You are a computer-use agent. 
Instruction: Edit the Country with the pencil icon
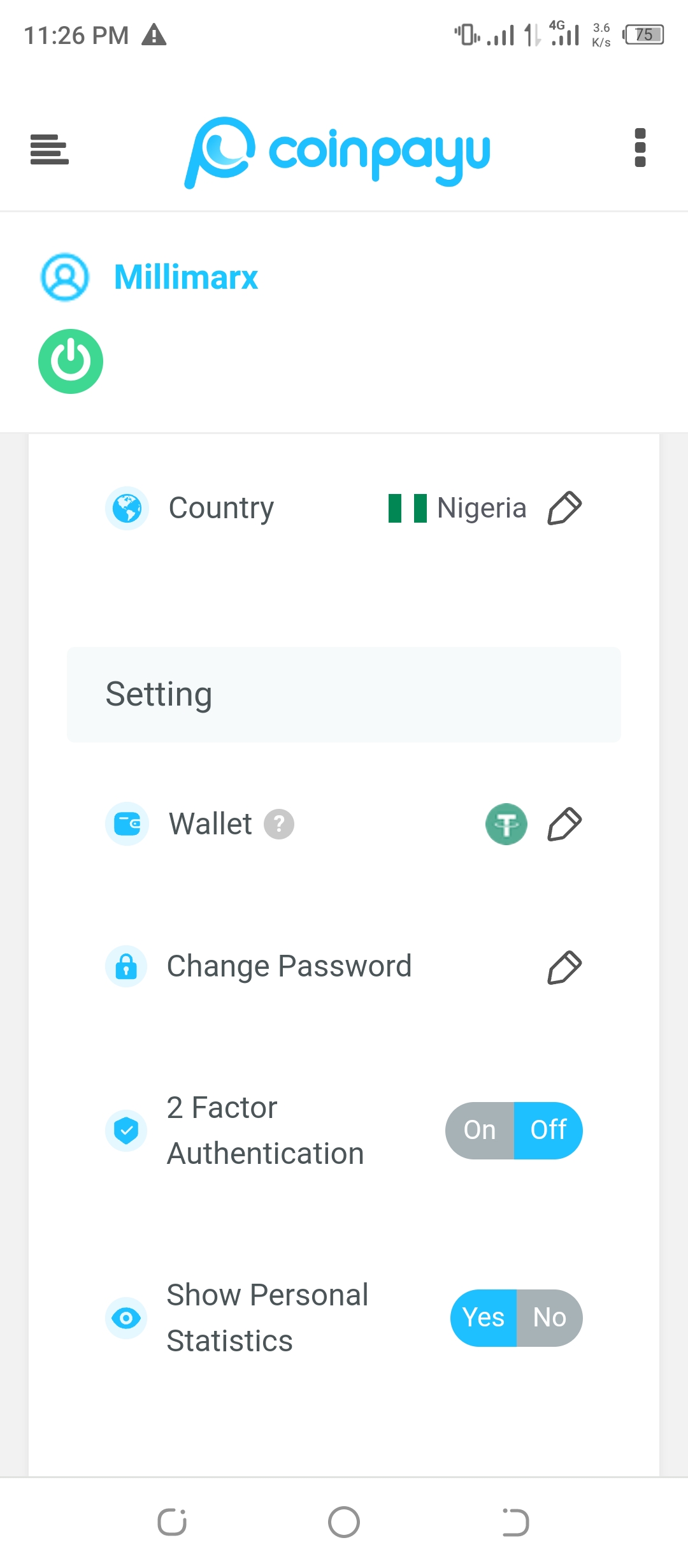click(x=564, y=508)
